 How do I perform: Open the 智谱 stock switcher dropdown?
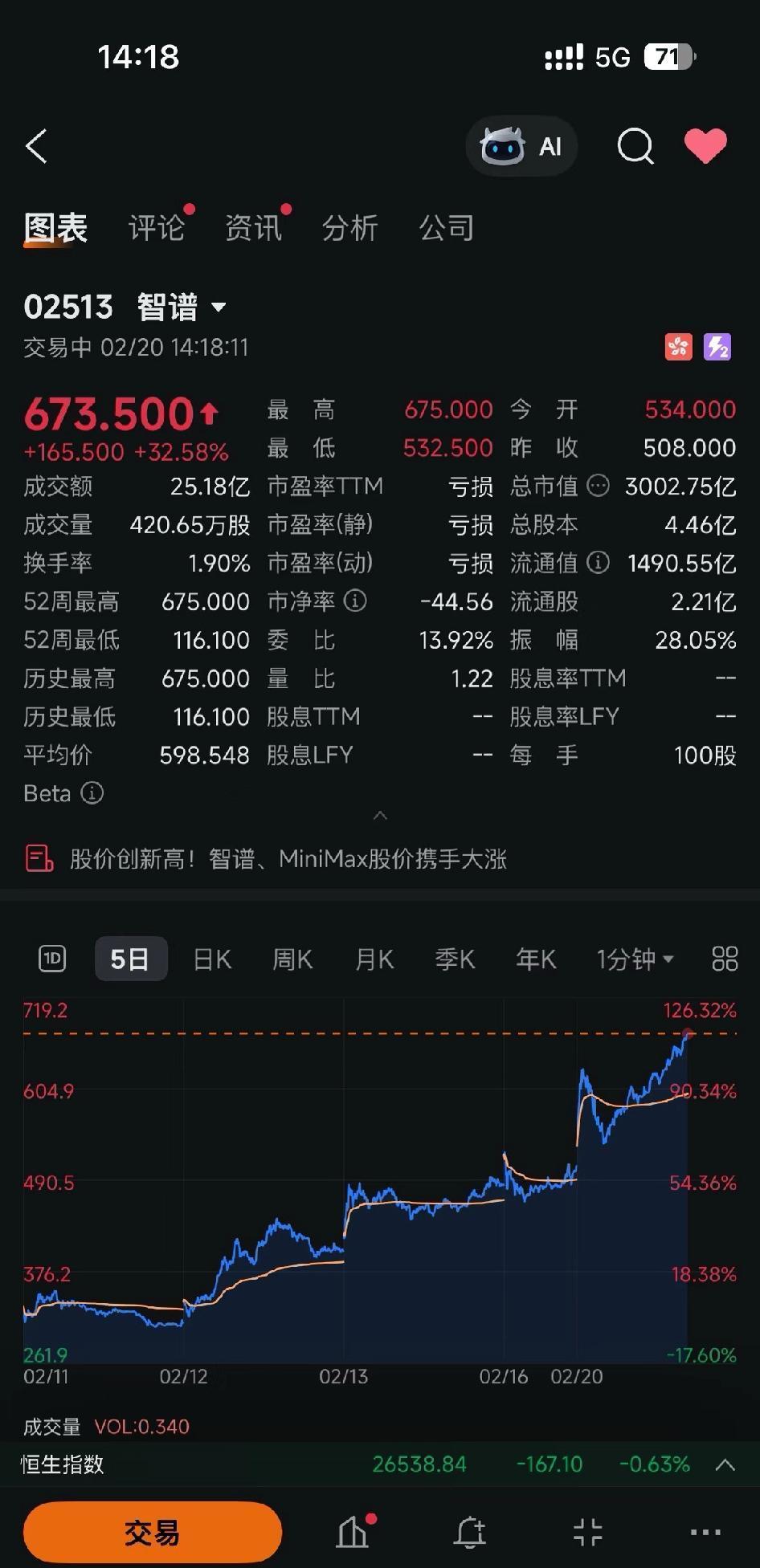(x=217, y=307)
